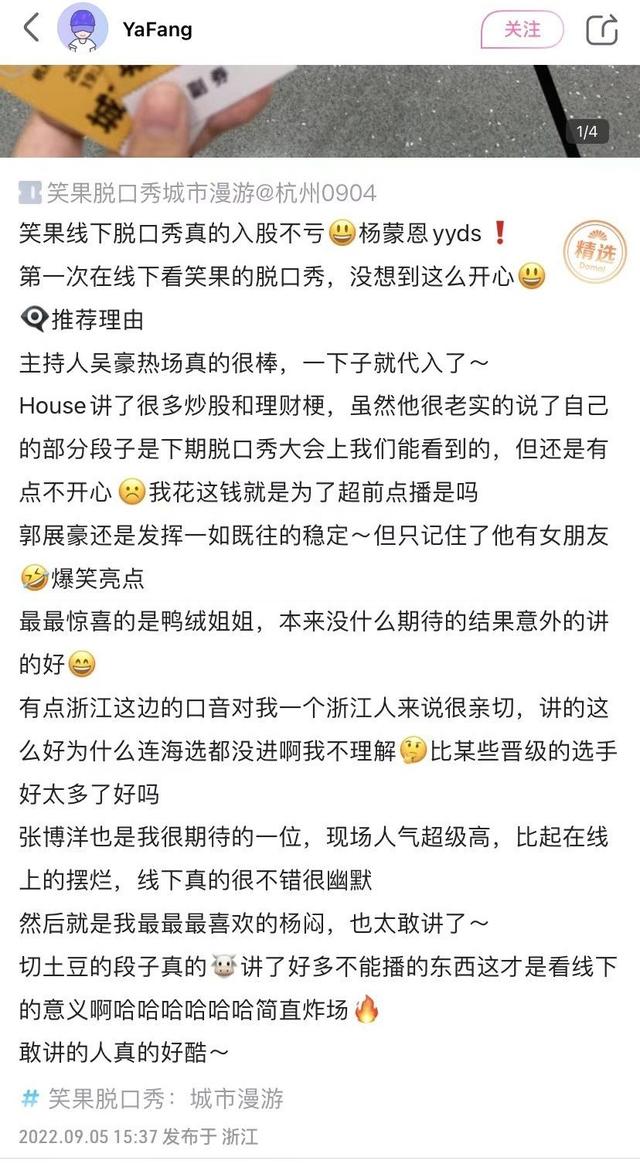Follow YaFang with the 关注 button

522,29
